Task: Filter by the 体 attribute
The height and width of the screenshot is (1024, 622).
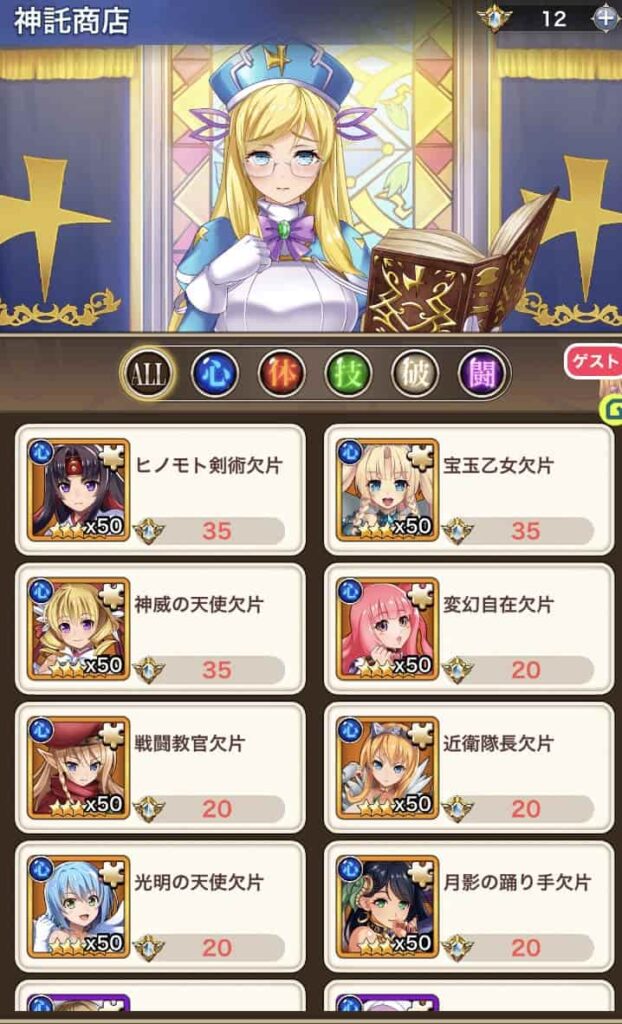Action: tap(282, 374)
